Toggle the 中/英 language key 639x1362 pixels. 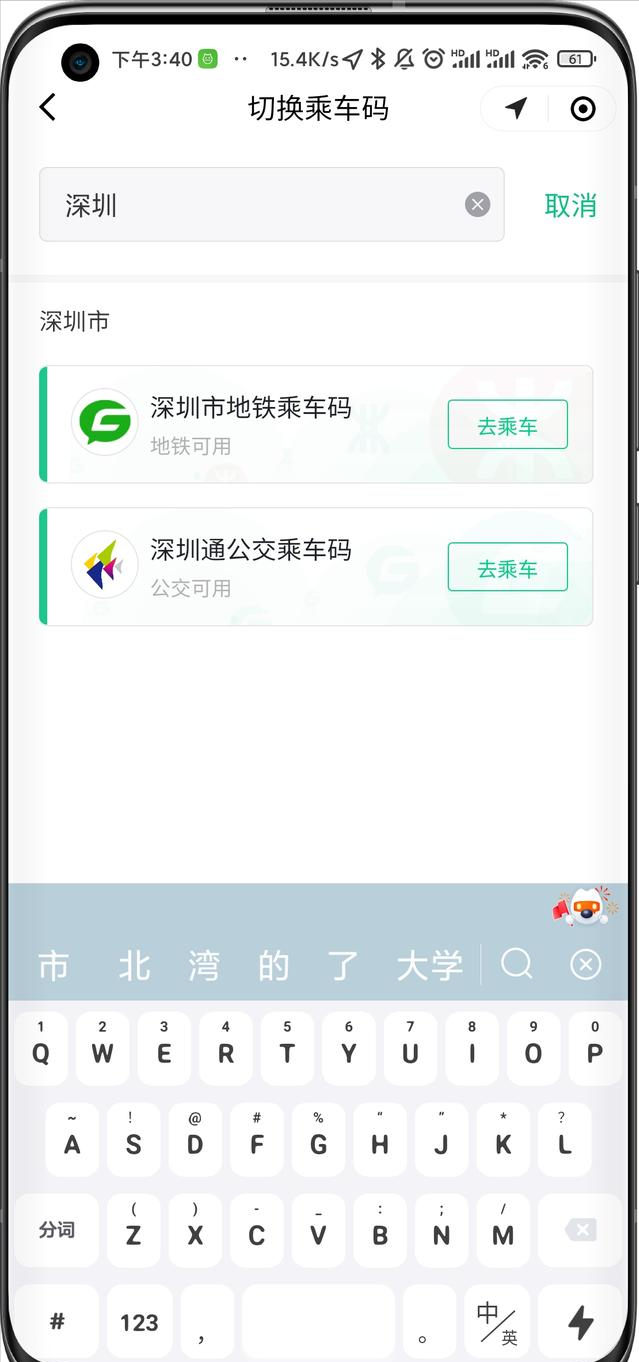click(x=496, y=1322)
